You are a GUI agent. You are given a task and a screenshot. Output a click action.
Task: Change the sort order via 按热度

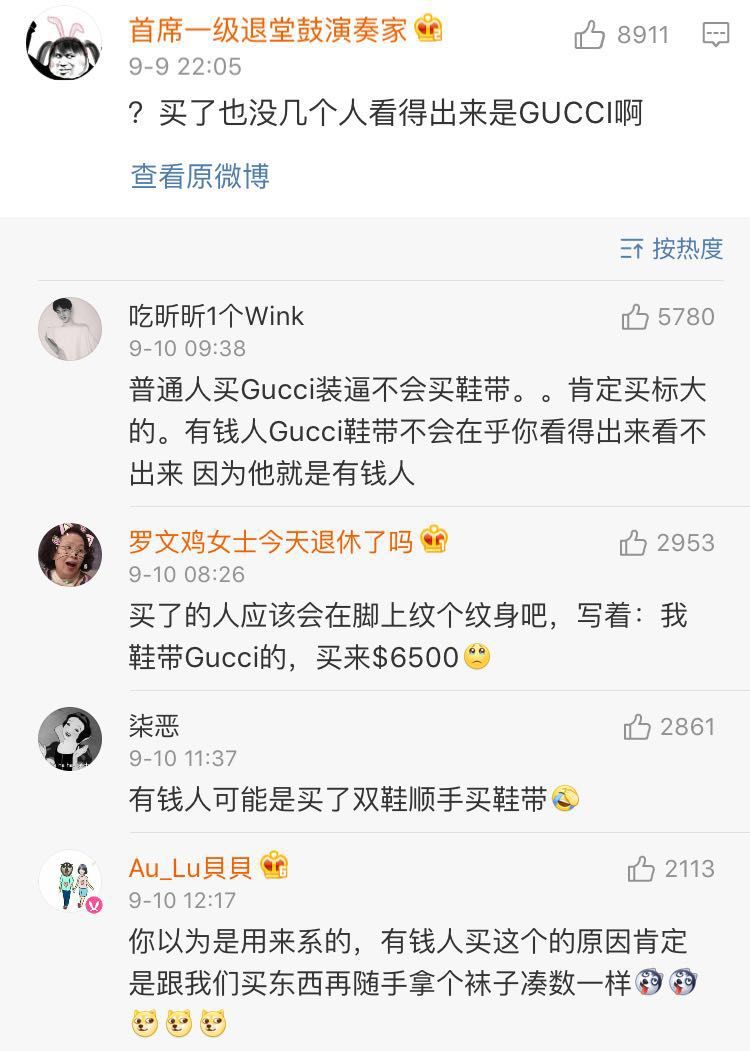point(672,249)
